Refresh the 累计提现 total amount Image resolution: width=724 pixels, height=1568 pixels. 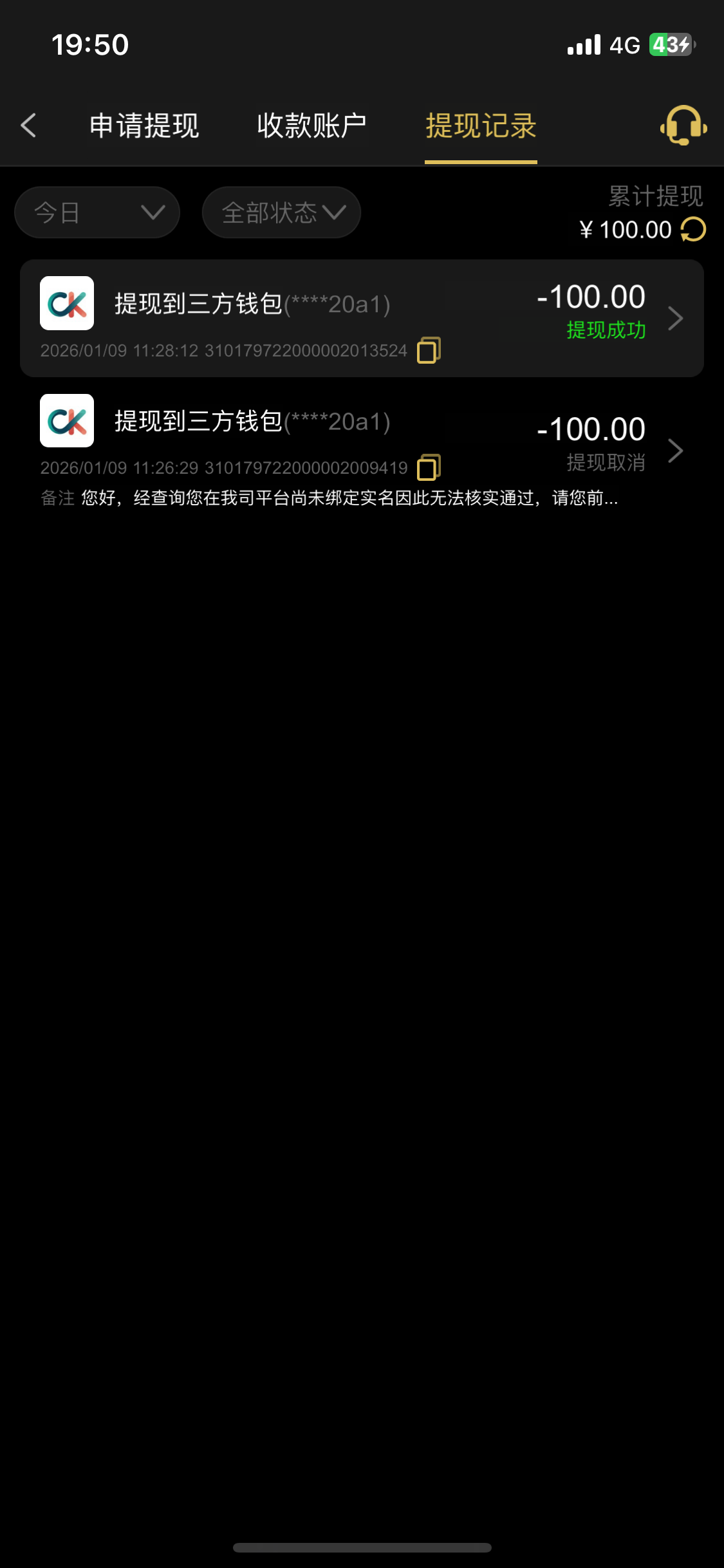(x=694, y=229)
